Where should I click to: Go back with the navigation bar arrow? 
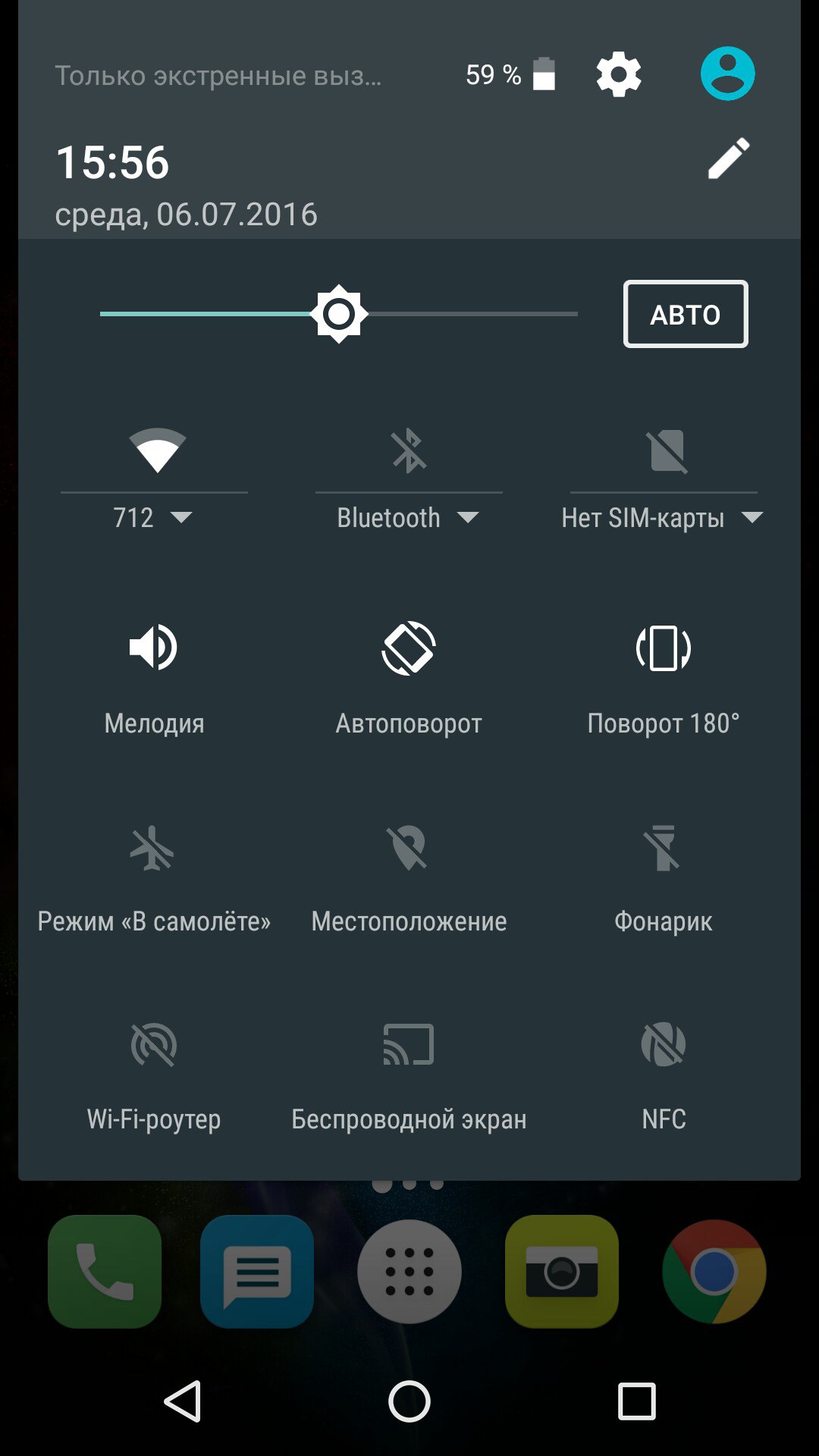pos(183,1401)
